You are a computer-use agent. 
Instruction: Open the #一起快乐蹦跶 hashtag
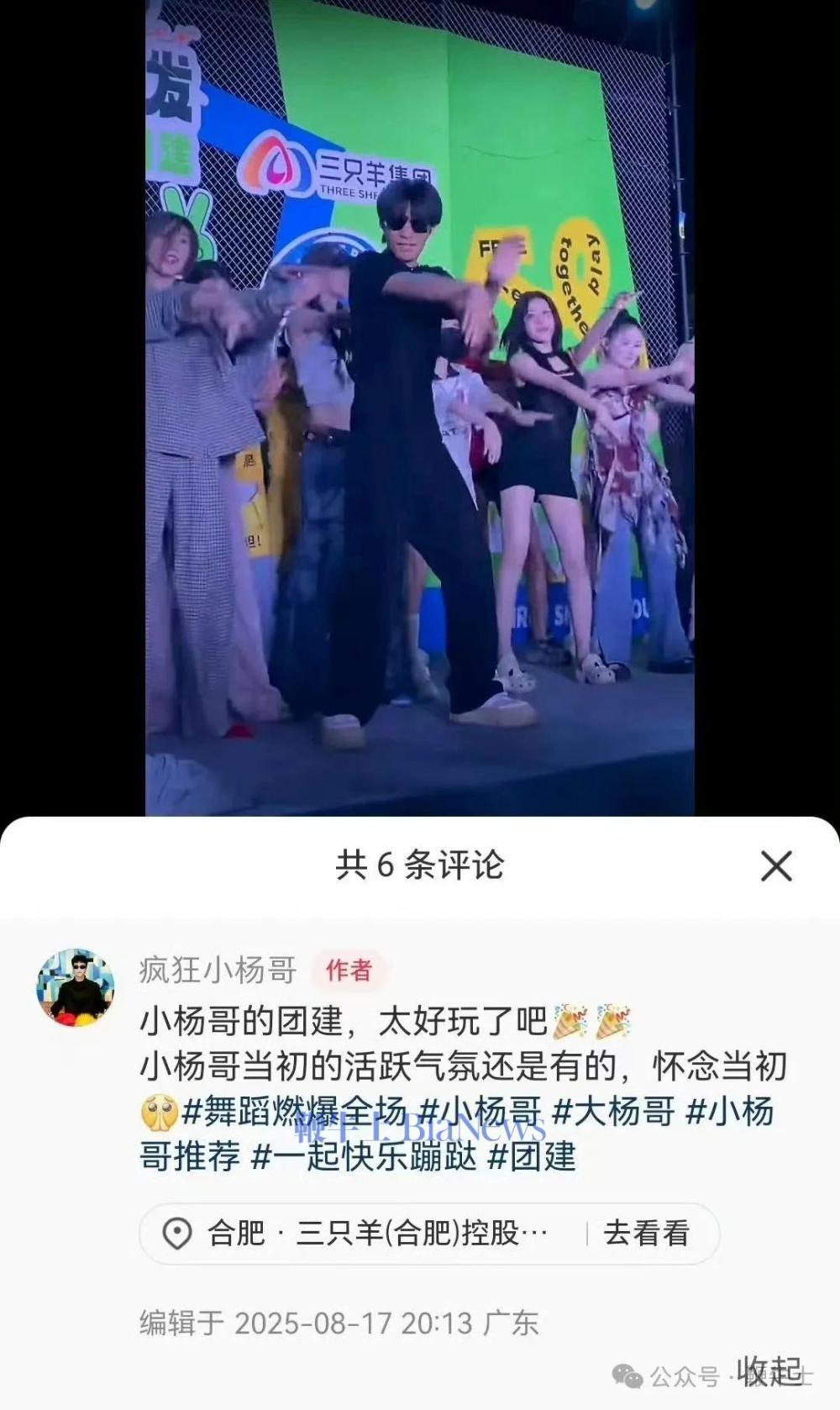pos(364,1157)
